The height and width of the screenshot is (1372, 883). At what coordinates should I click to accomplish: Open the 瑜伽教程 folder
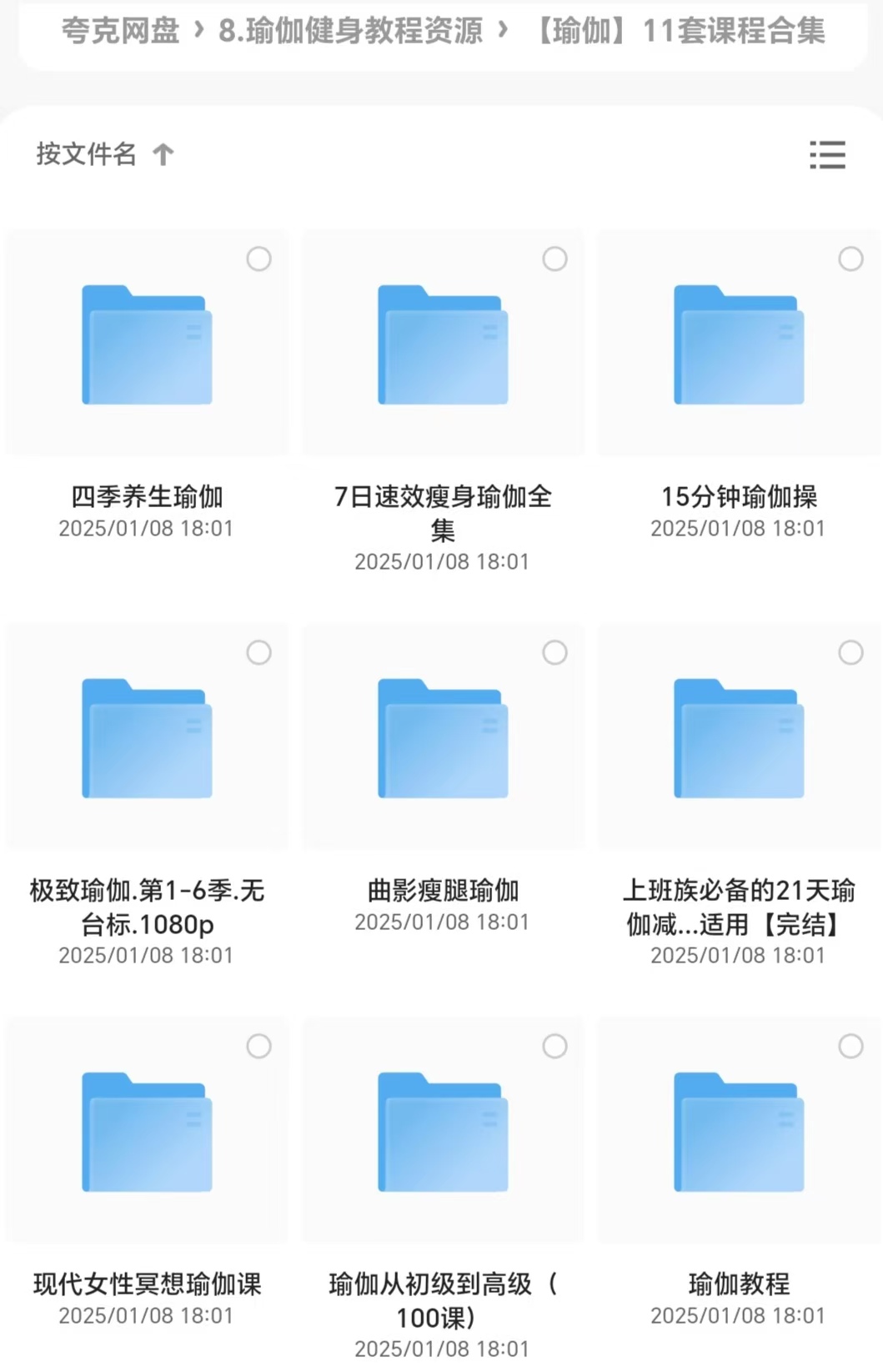click(x=737, y=1130)
